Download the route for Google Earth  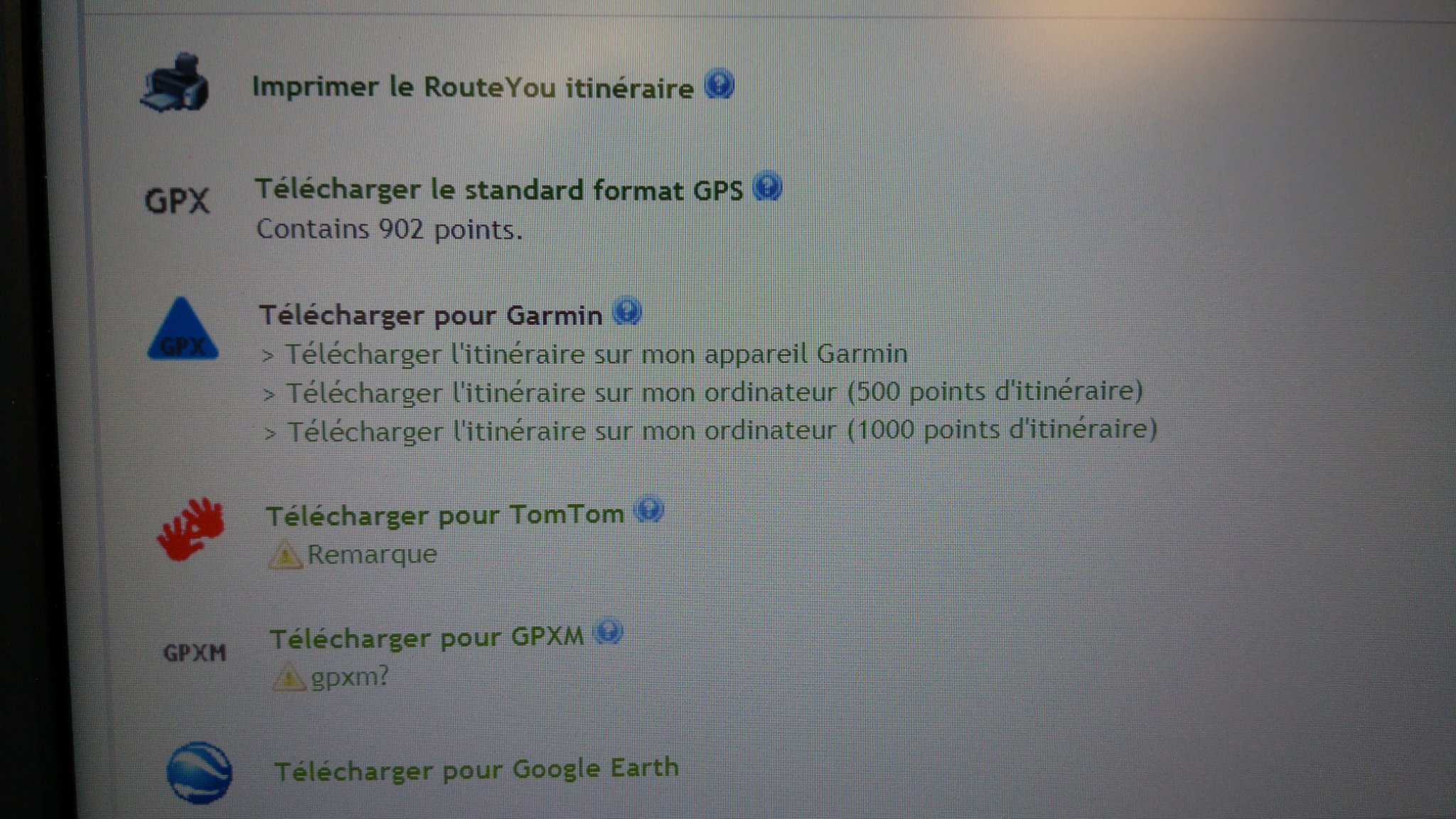(476, 770)
